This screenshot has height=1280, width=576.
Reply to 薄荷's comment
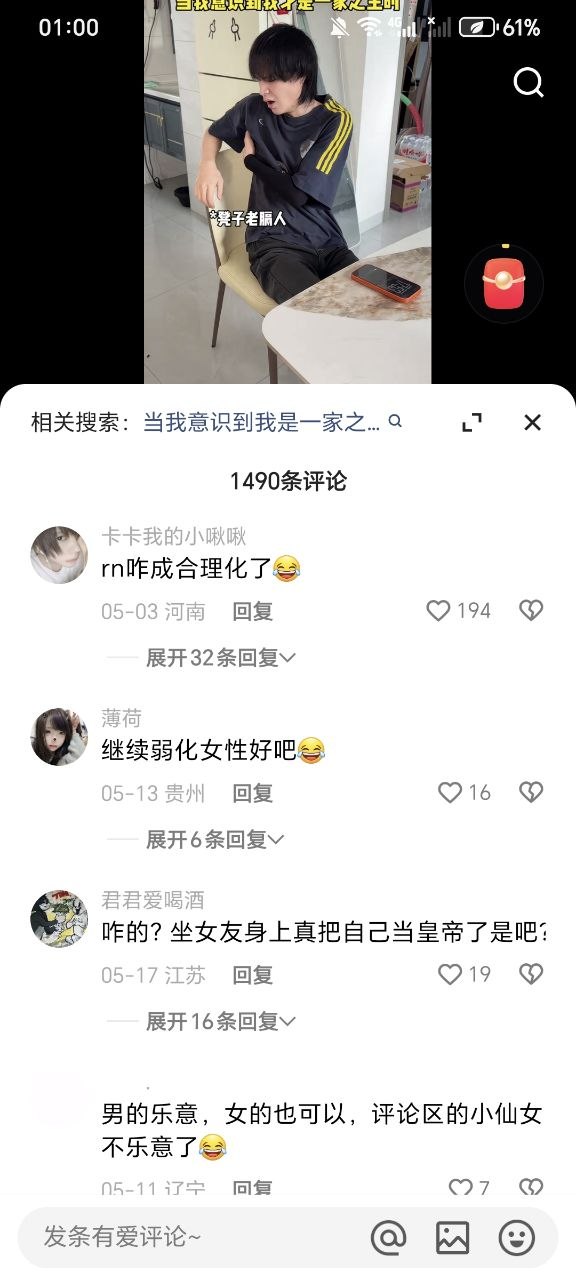pyautogui.click(x=253, y=793)
